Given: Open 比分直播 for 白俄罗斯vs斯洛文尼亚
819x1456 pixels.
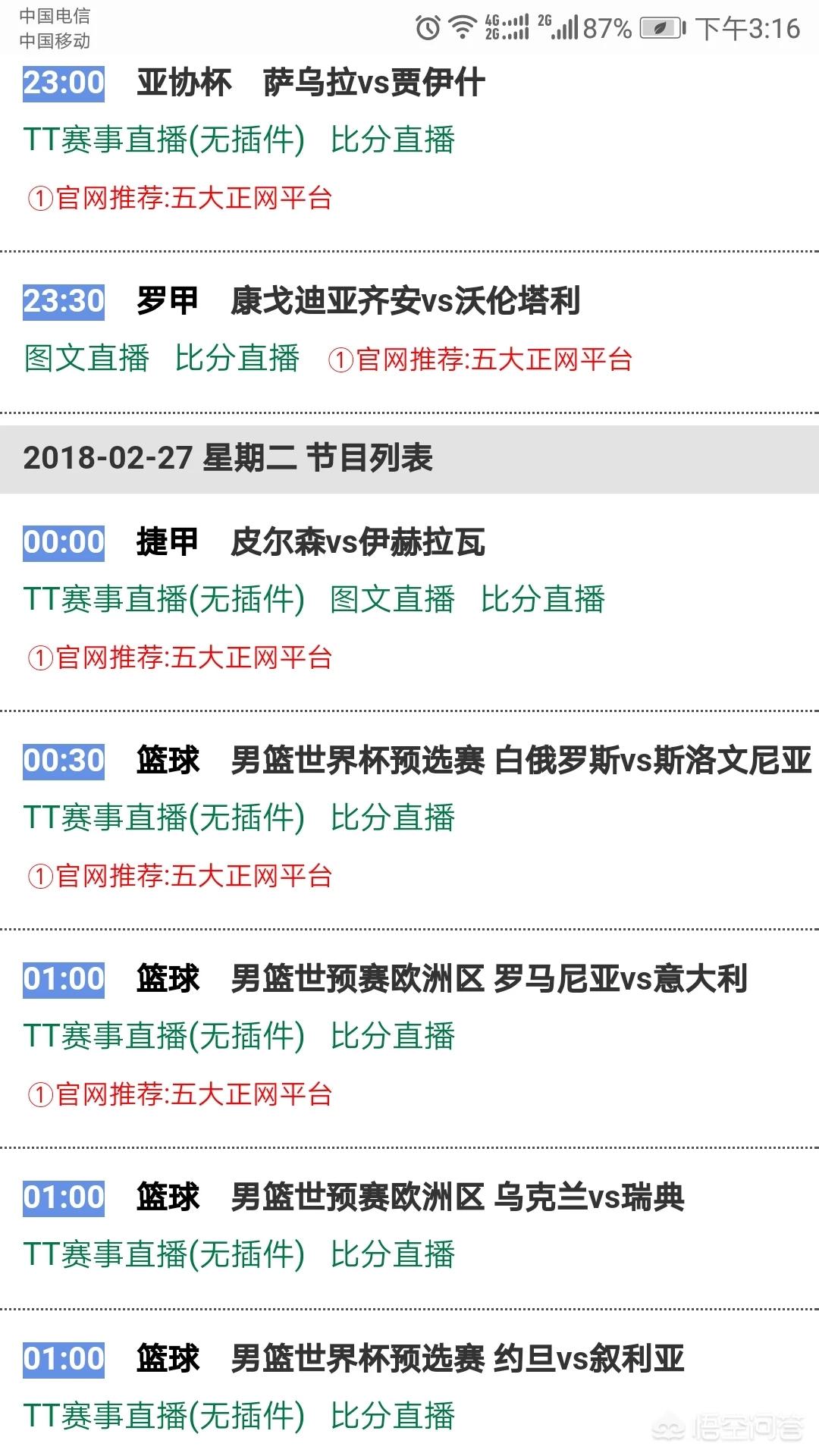Looking at the screenshot, I should (x=392, y=817).
